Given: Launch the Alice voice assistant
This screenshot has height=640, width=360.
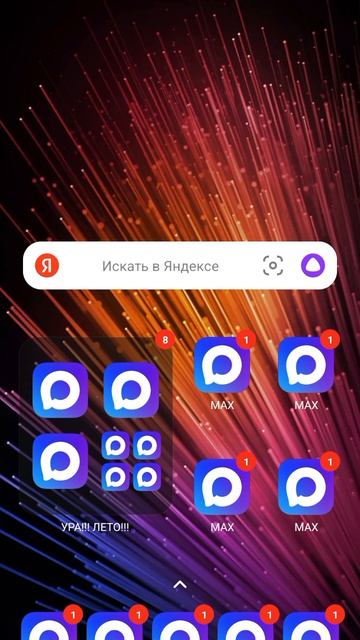Looking at the screenshot, I should (x=313, y=266).
